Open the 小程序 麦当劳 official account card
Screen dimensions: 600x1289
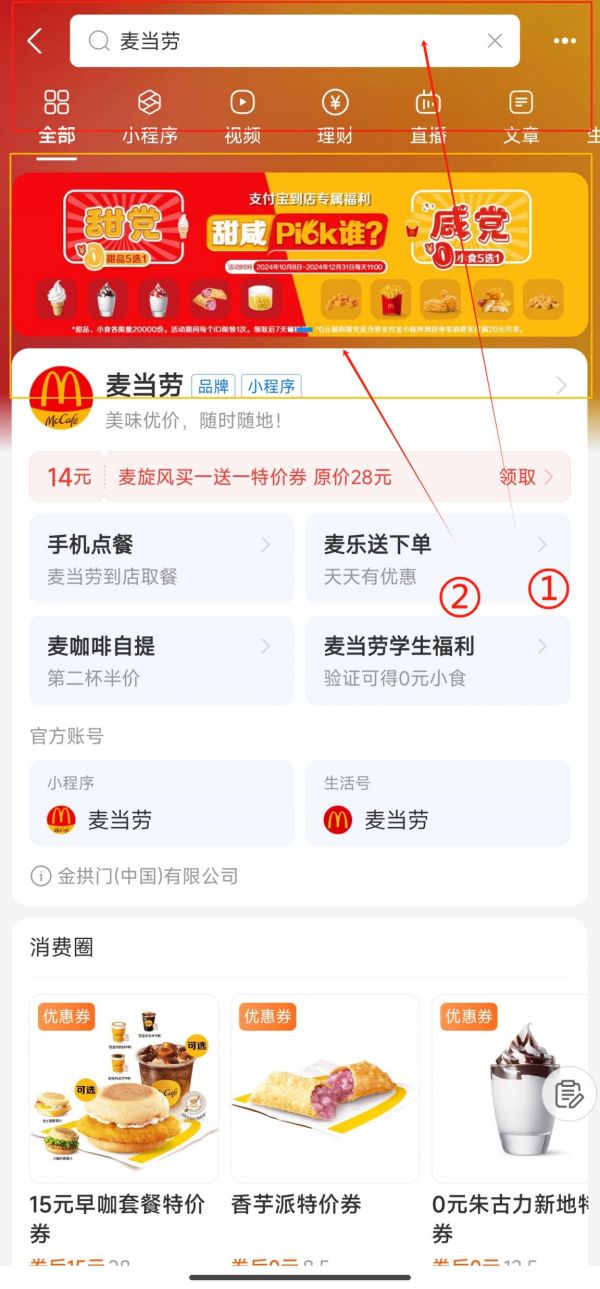click(x=161, y=803)
